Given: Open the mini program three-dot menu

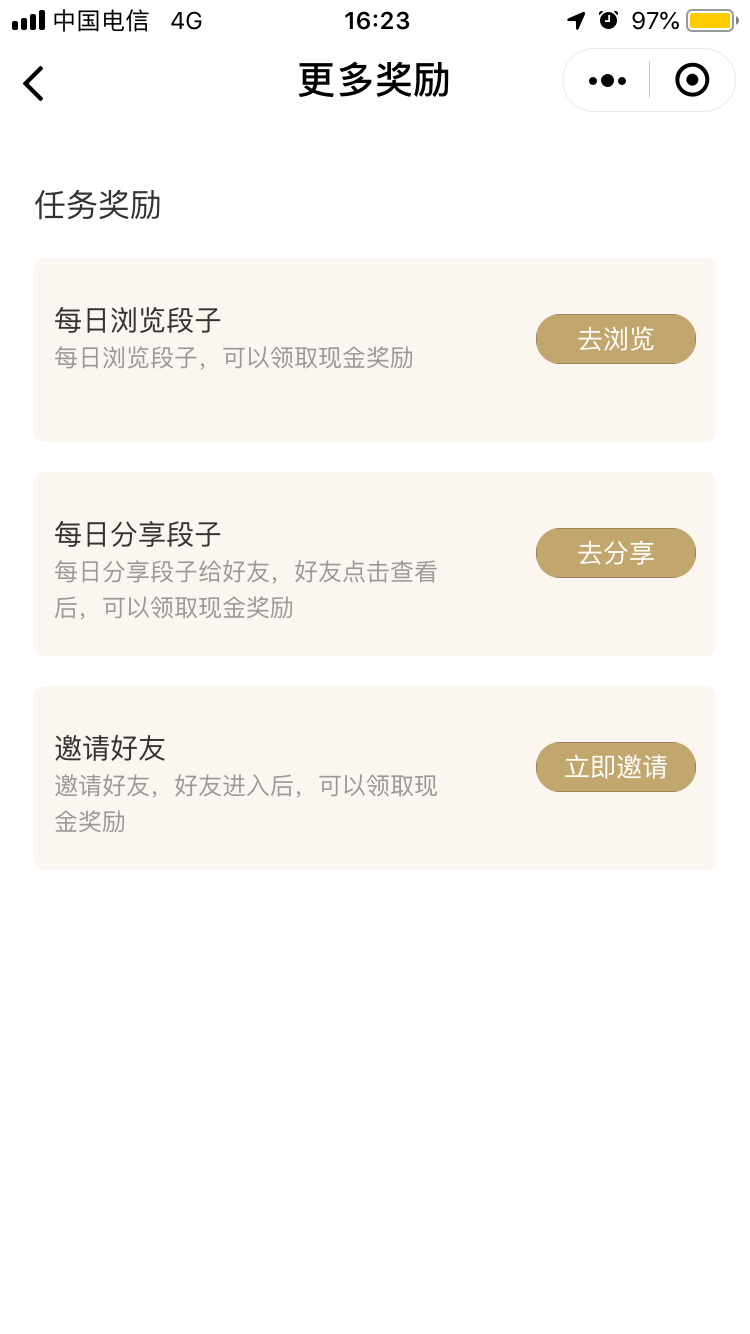Looking at the screenshot, I should [x=607, y=80].
